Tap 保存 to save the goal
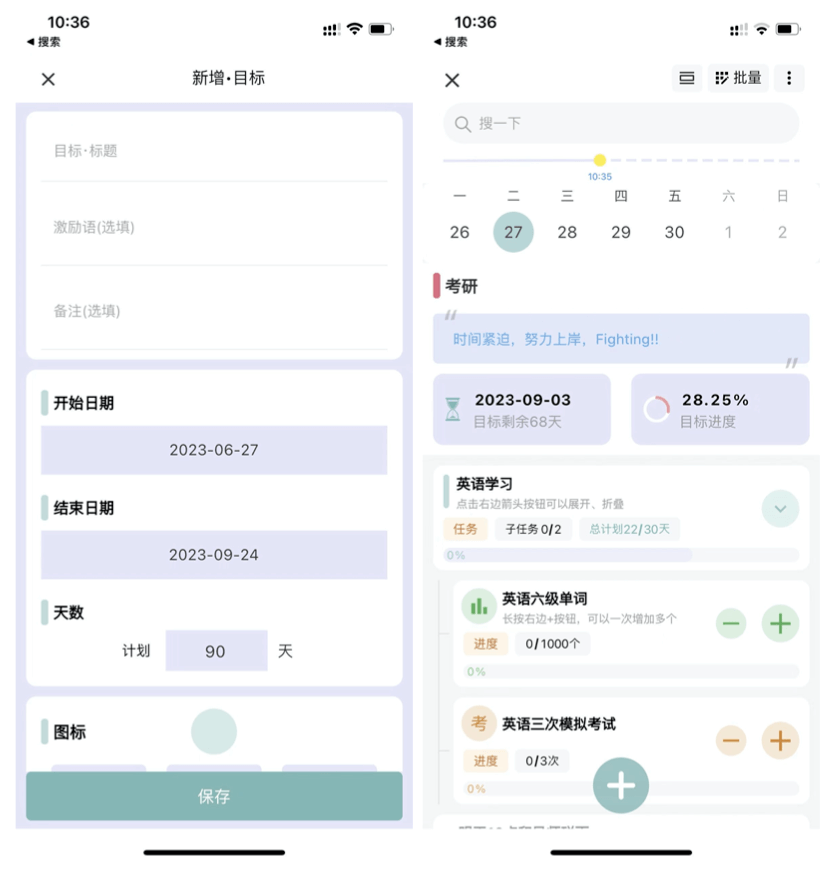This screenshot has height=878, width=834. 213,796
